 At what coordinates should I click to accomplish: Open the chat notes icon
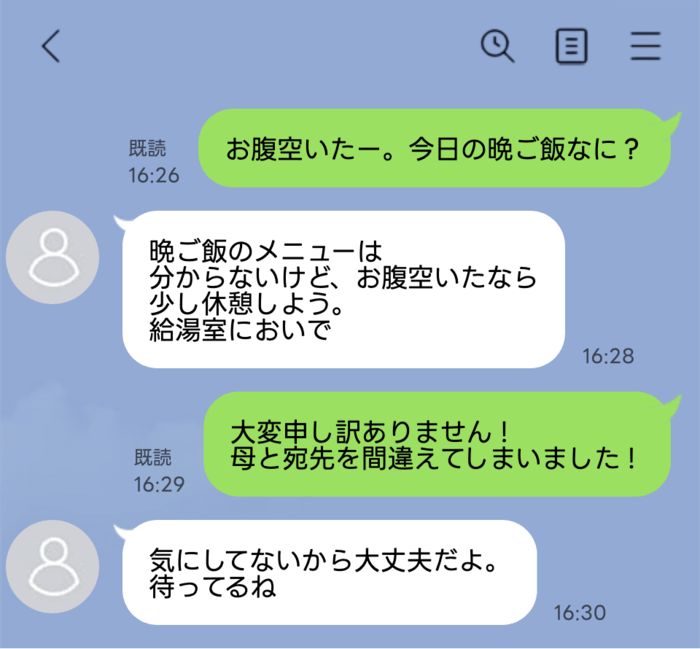572,46
